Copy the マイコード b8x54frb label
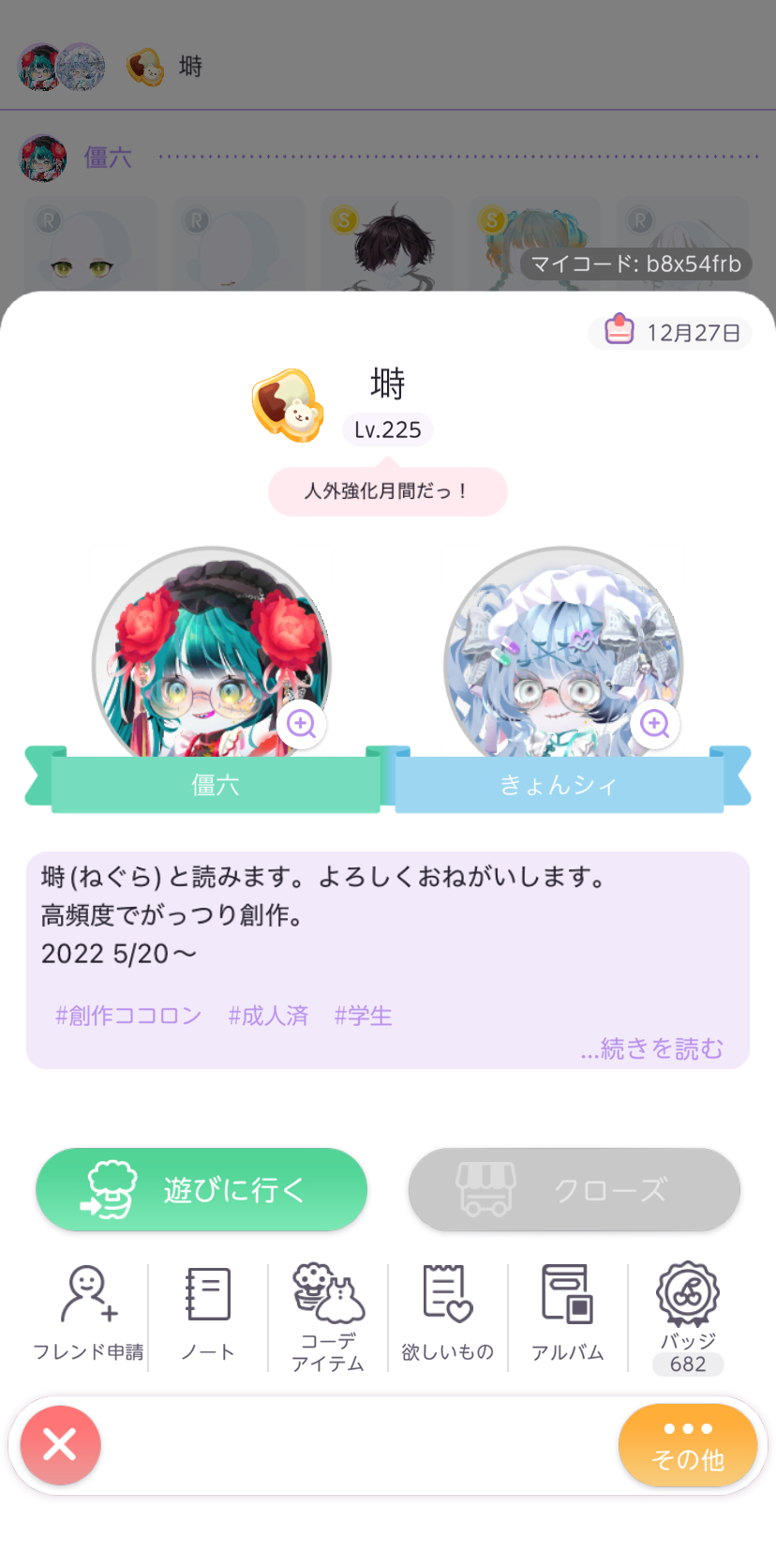This screenshot has height=1568, width=776. click(636, 264)
